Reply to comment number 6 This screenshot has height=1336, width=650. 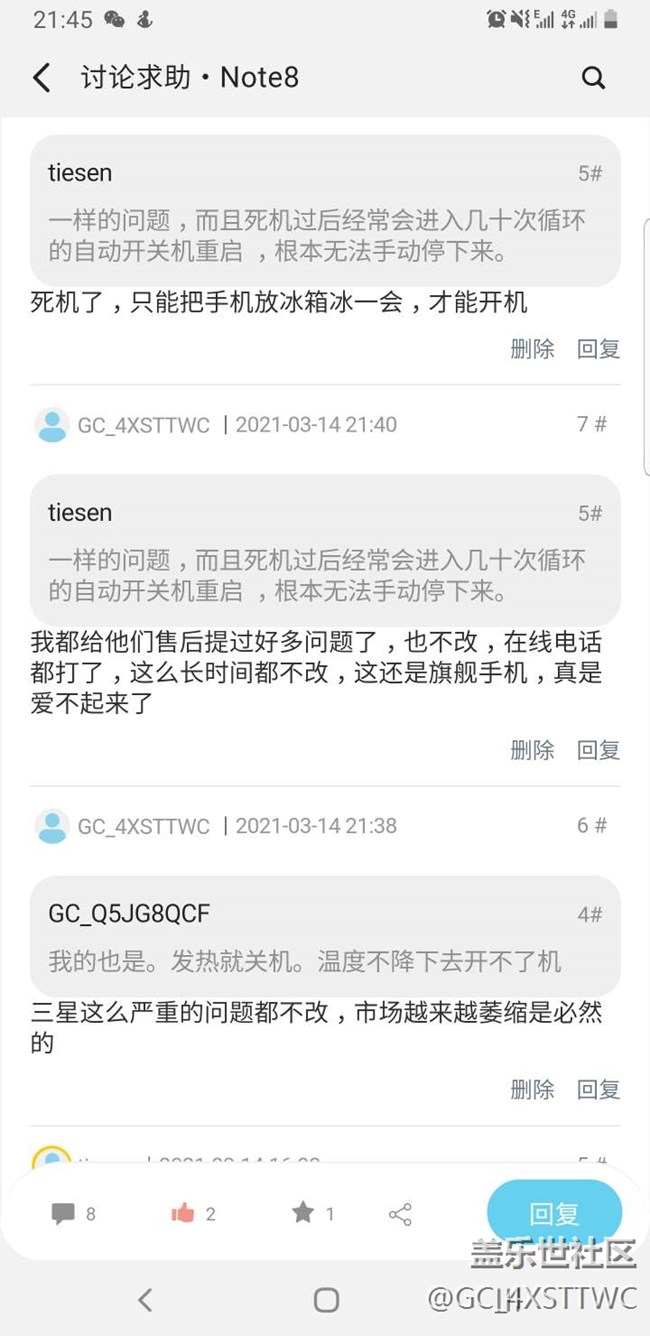point(598,1089)
